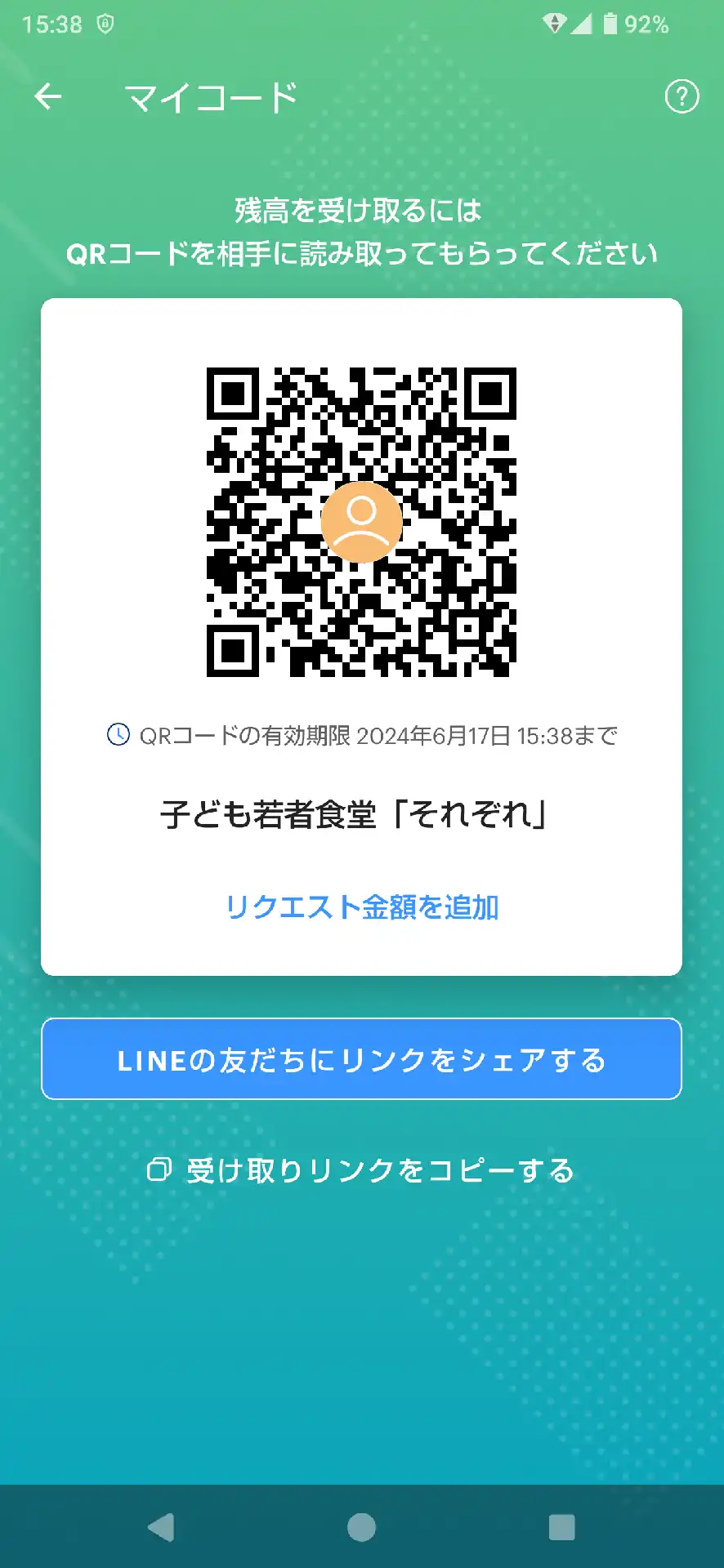Share the link with LINE friends
The image size is (724, 1568).
[361, 1059]
